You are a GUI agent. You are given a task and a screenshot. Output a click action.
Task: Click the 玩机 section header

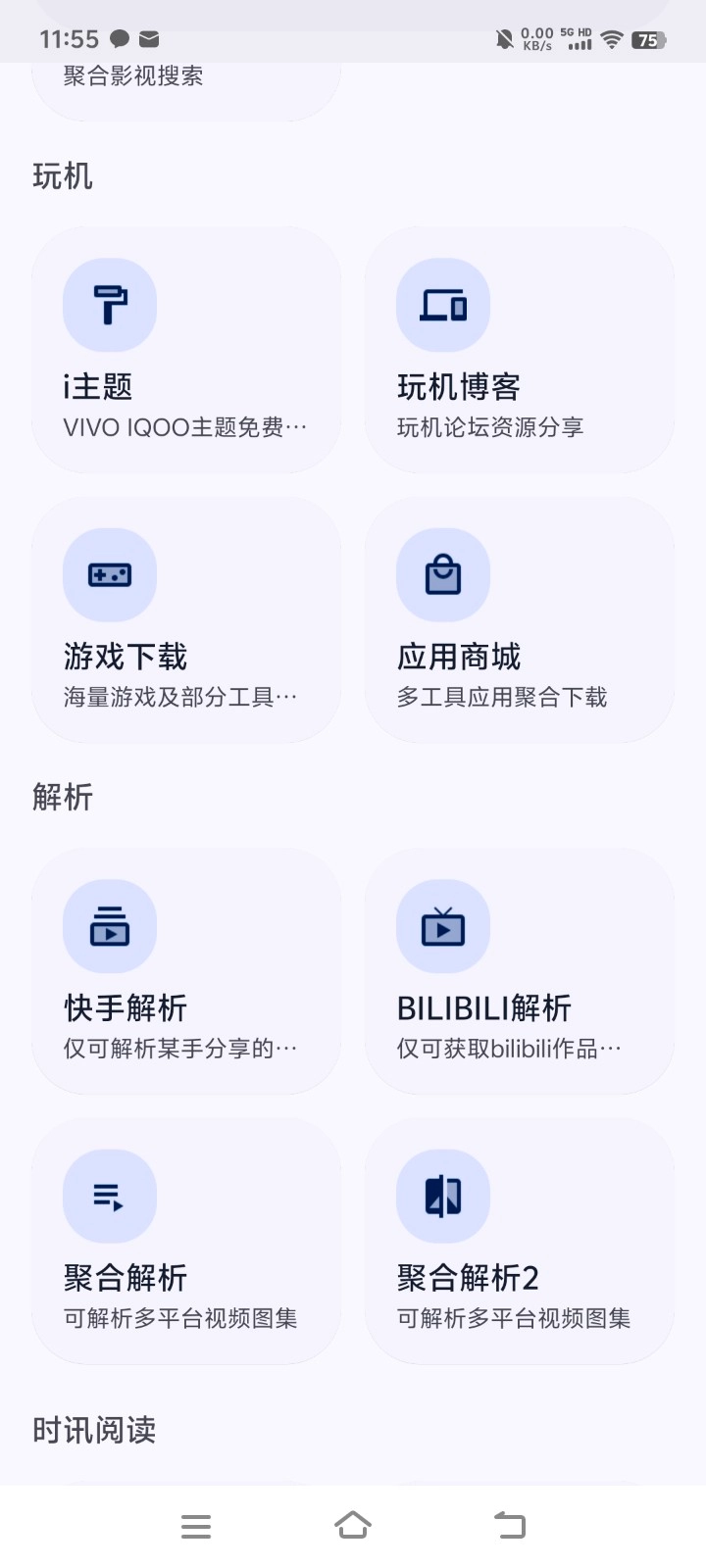(62, 176)
